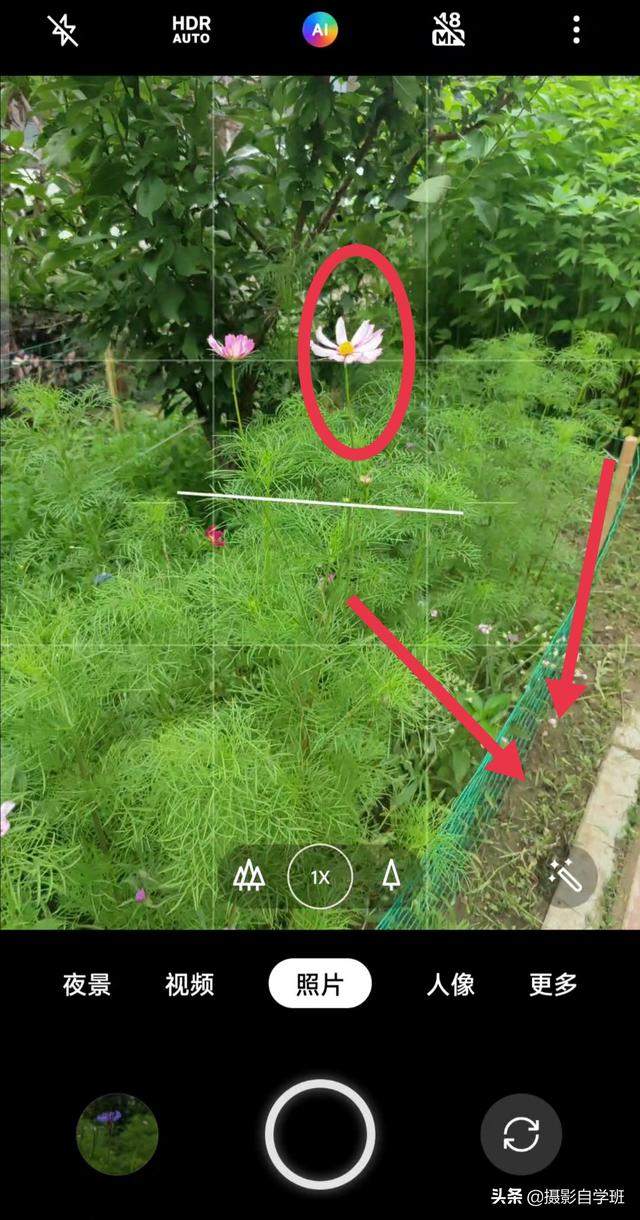
Task: Switch to the ultra-wide lens
Action: (249, 877)
